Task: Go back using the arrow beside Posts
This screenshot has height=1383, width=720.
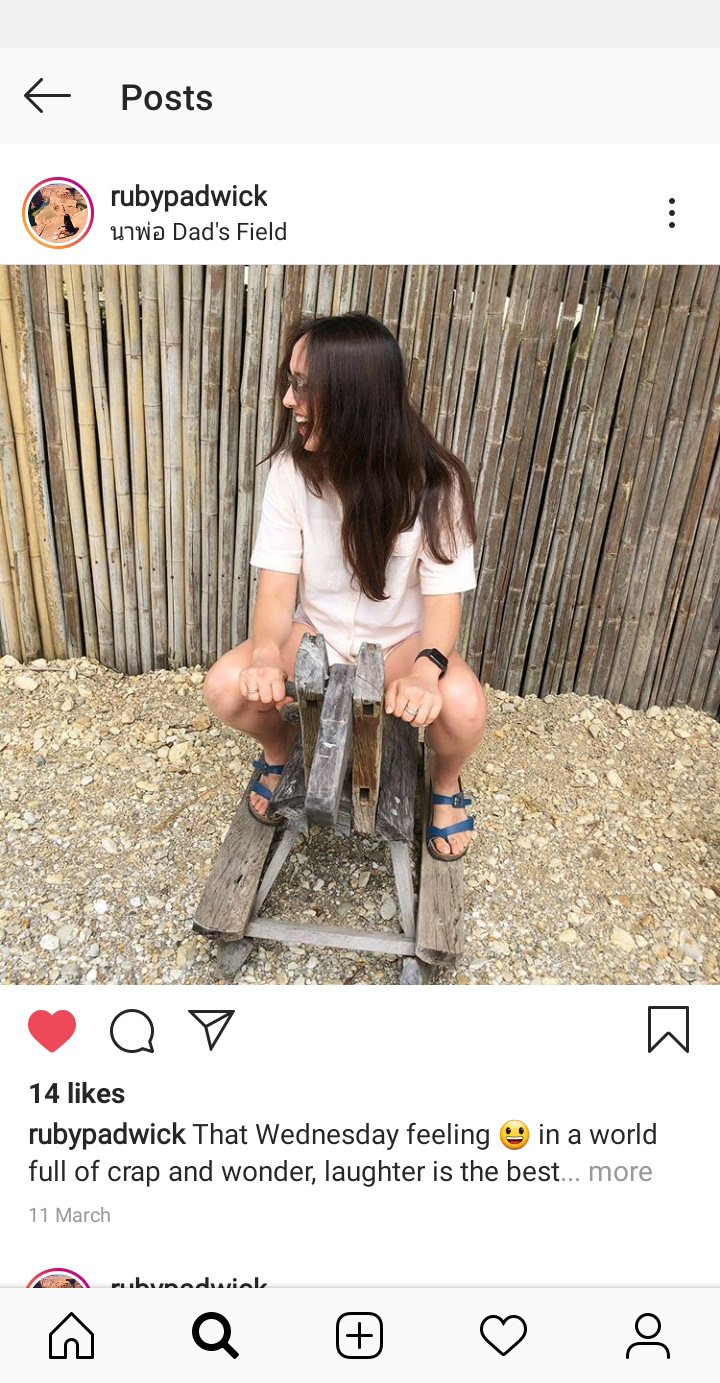Action: click(47, 97)
